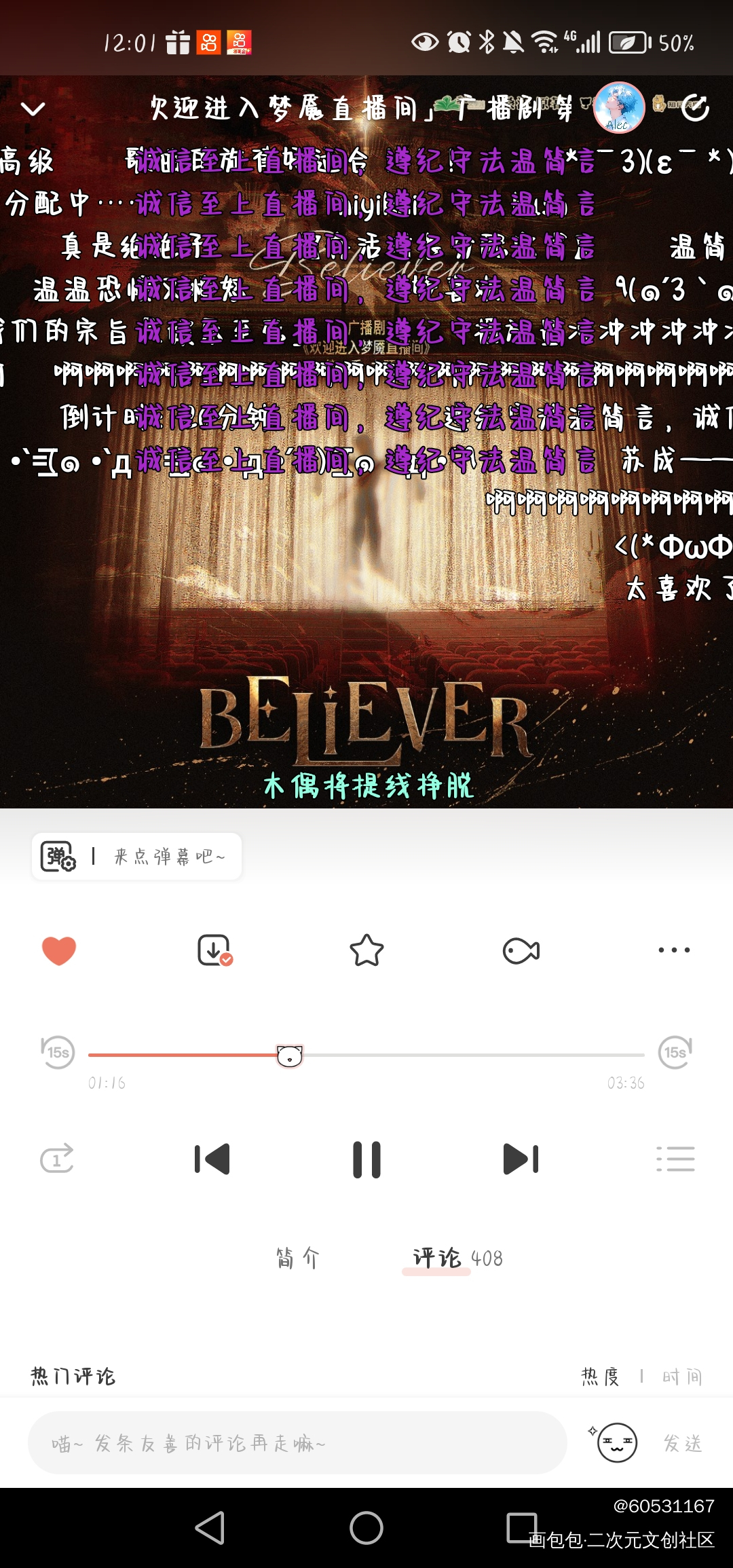Pause the audio

[x=366, y=1159]
